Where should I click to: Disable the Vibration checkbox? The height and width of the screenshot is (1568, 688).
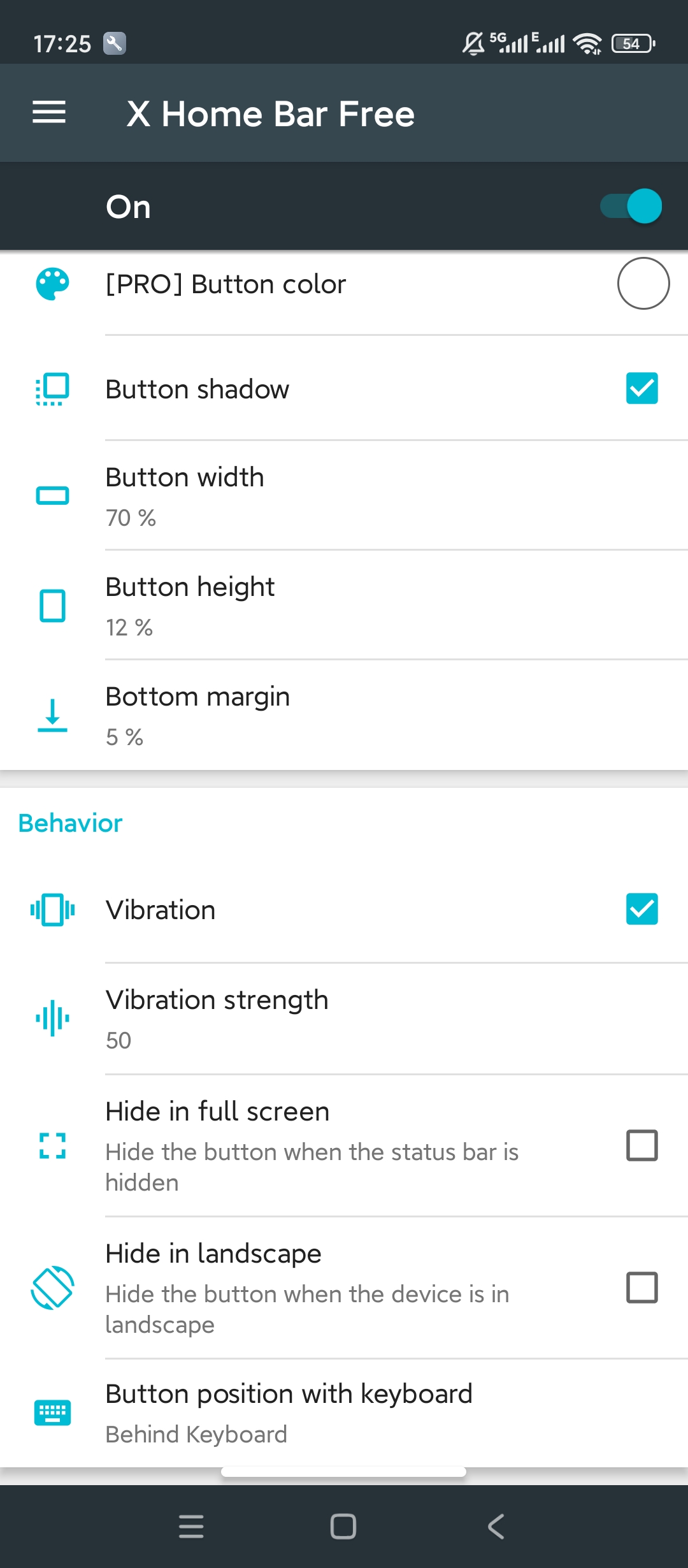641,910
